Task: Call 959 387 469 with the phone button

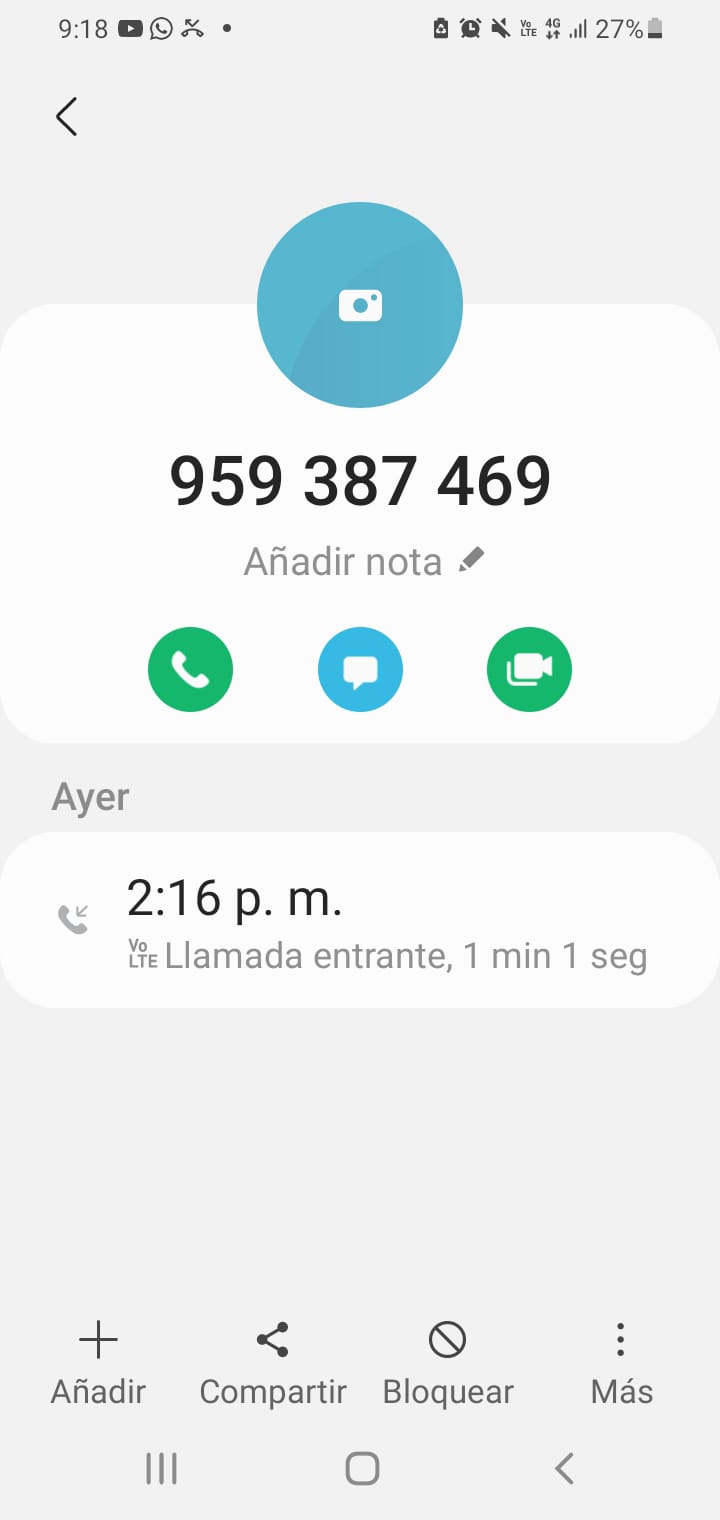Action: 190,669
